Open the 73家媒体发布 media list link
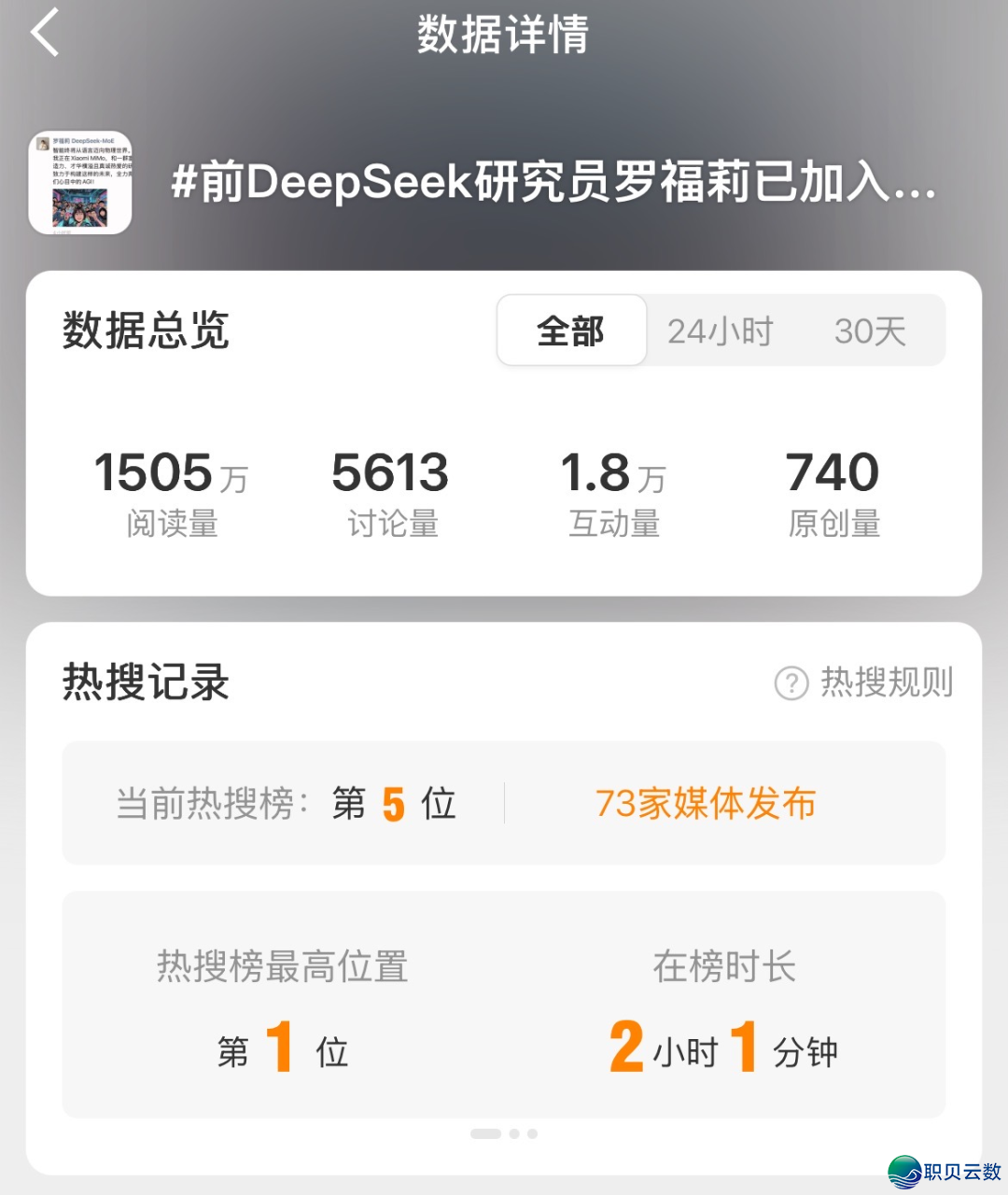Screen dimensions: 1008x1195 click(707, 803)
